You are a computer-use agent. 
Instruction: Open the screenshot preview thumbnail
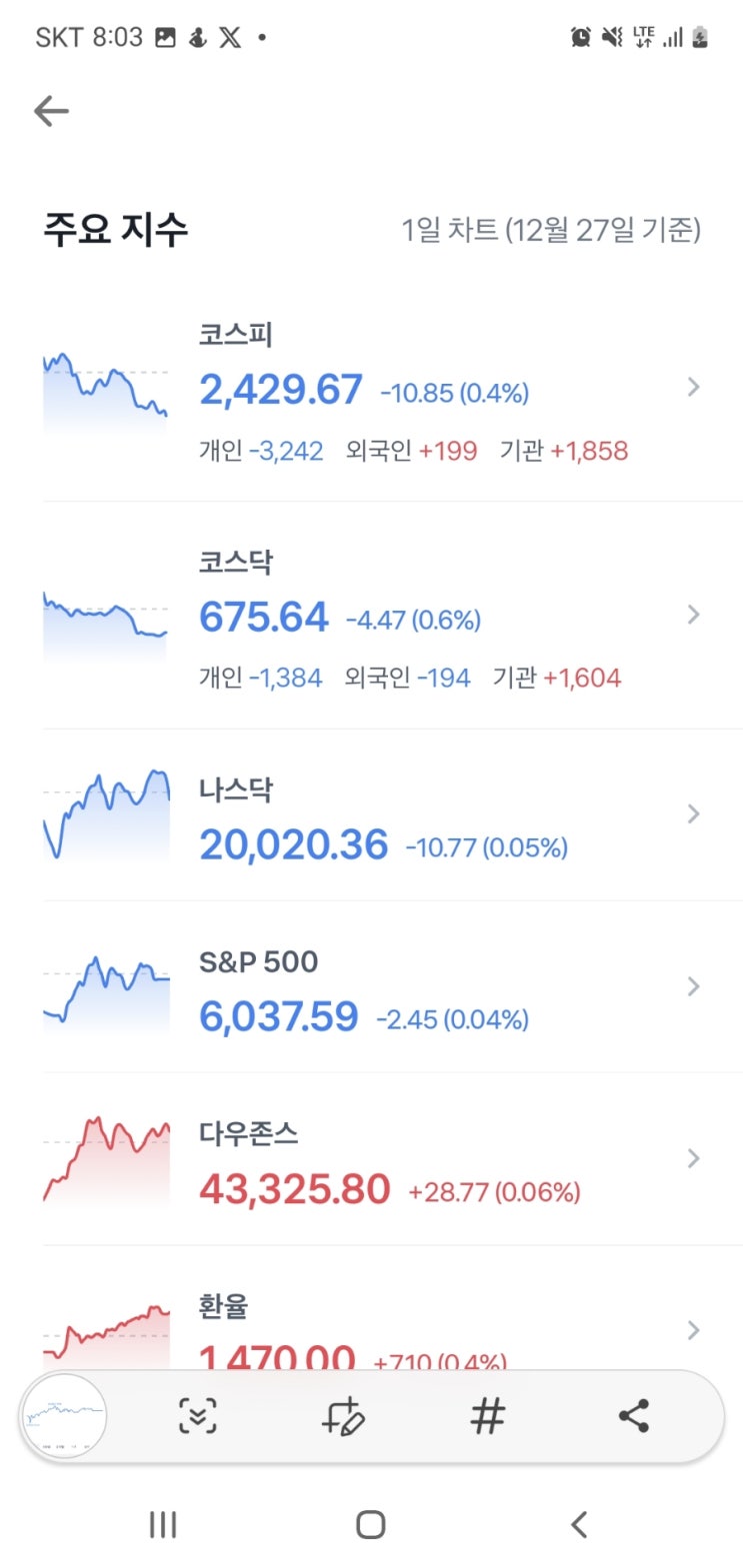point(64,1415)
